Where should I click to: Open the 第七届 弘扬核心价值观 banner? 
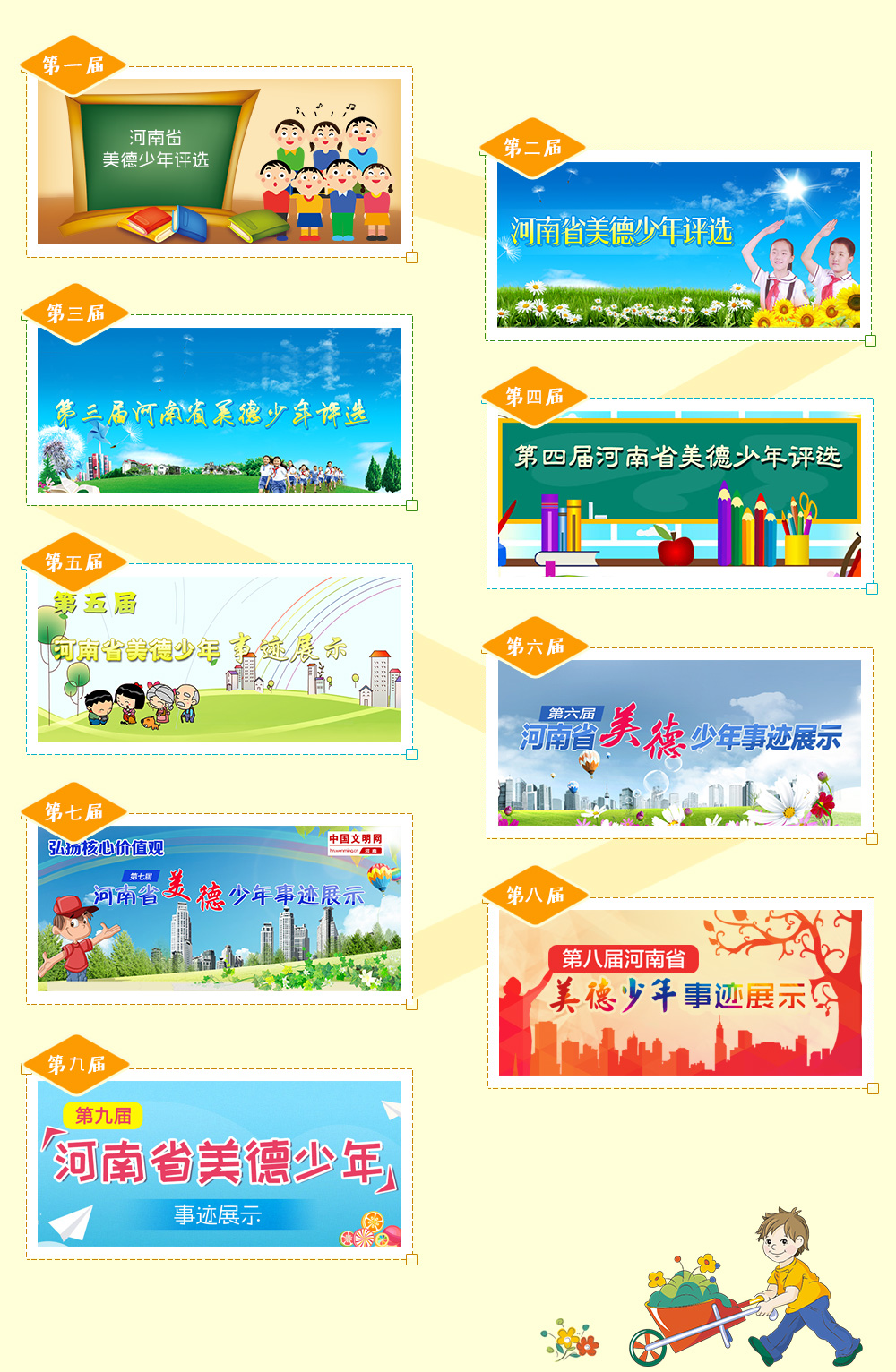tap(219, 908)
